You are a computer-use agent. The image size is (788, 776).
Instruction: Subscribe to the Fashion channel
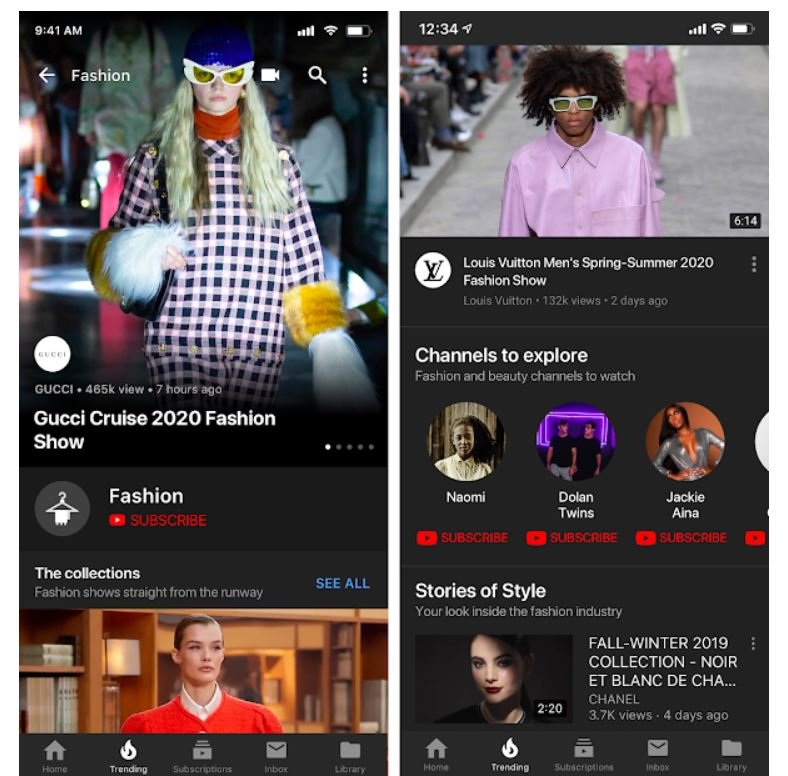pos(157,520)
